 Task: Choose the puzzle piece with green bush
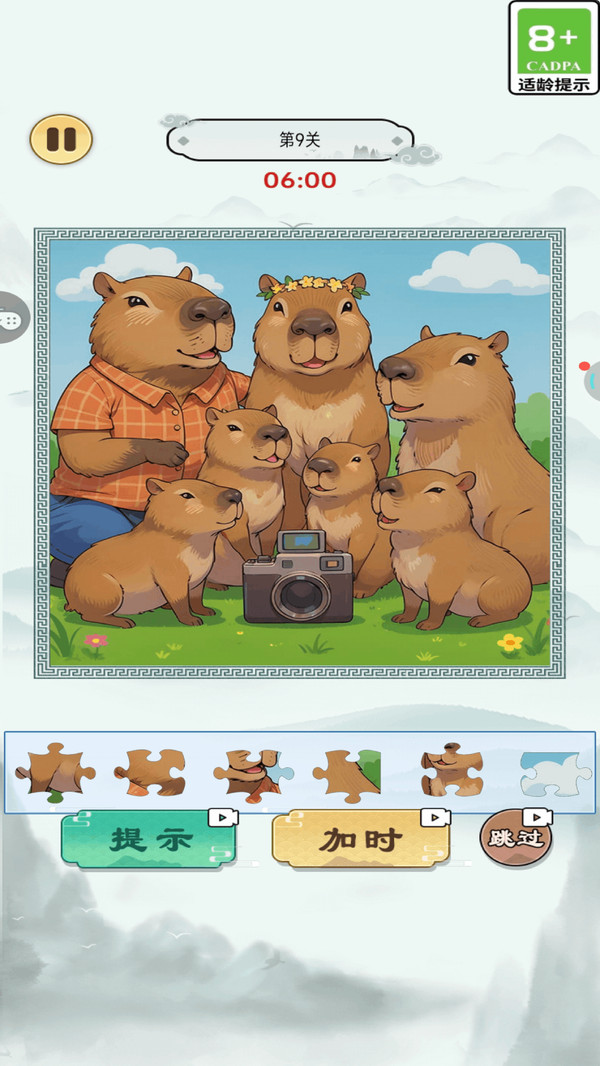[347, 773]
